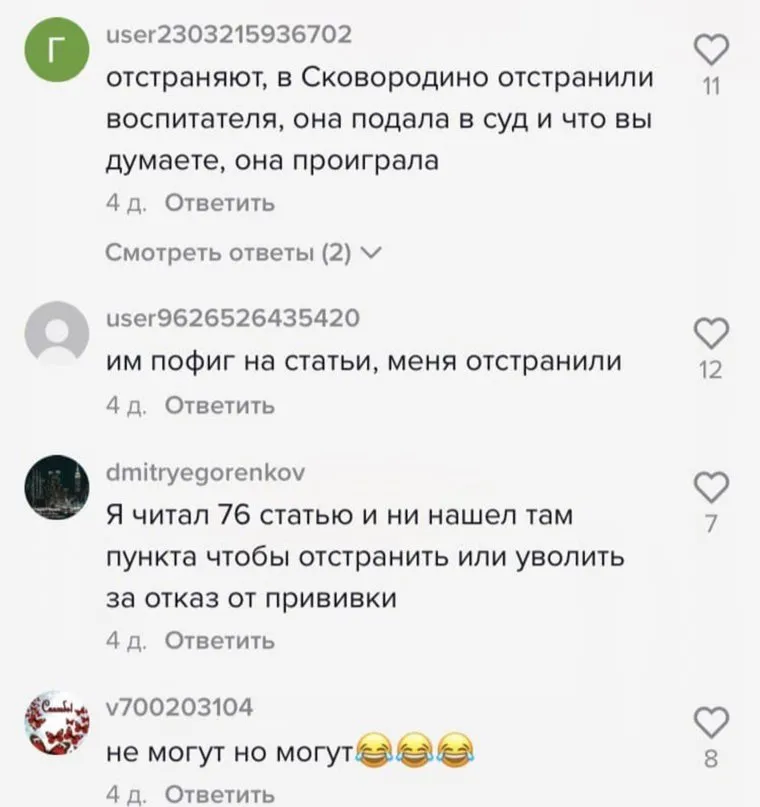Screen dimensions: 760x807
Task: Like dmitryegorenkov's comment about article 76
Action: pos(712,489)
